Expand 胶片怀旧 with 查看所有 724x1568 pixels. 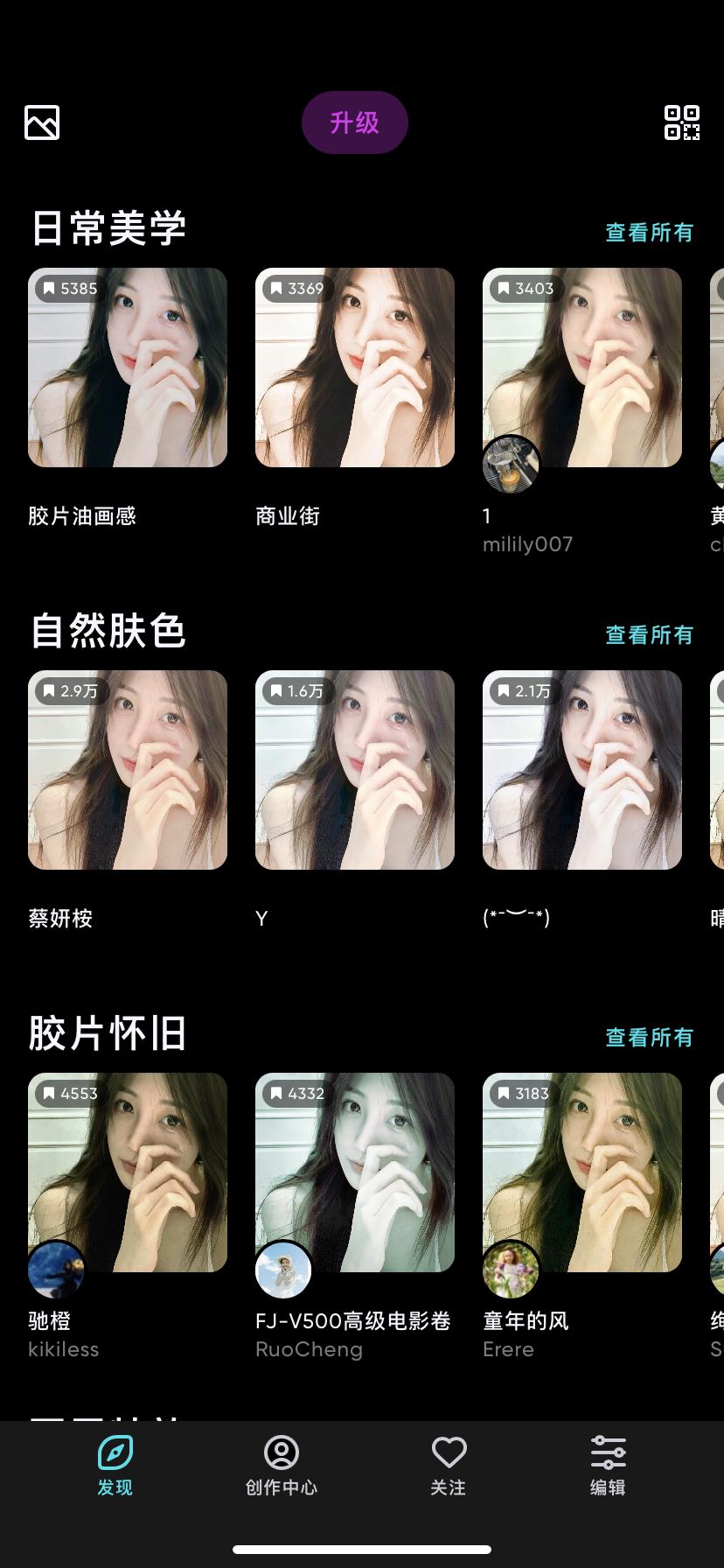click(649, 1038)
